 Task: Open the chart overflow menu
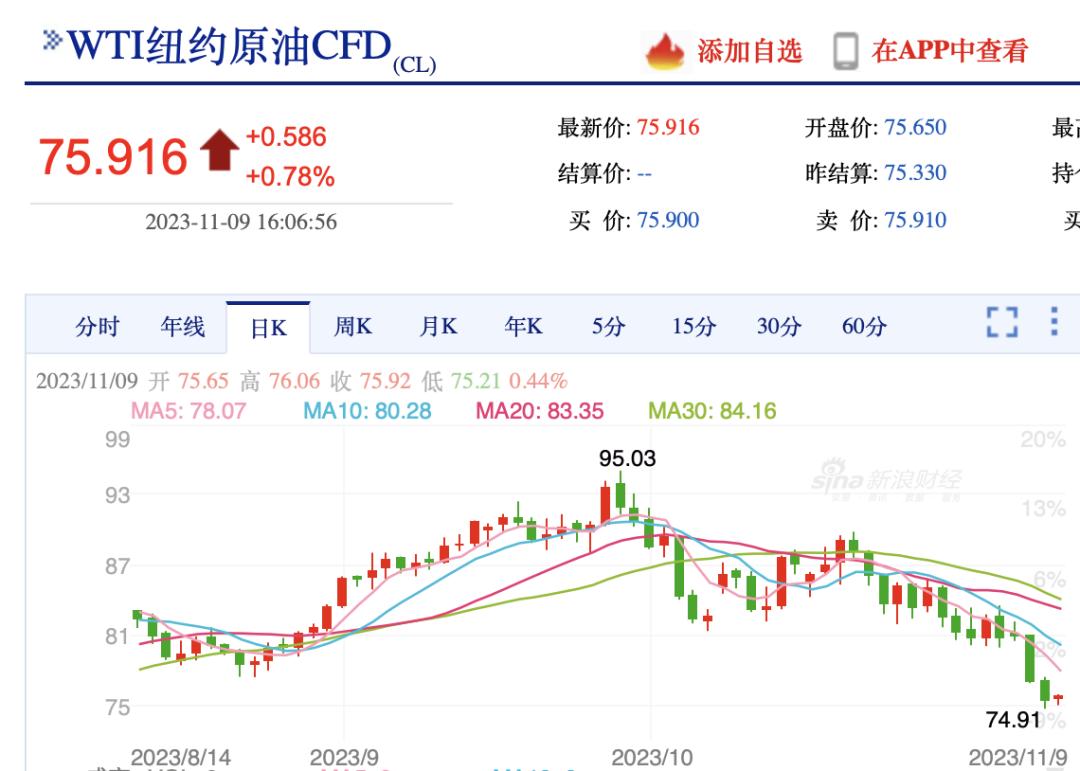1054,322
